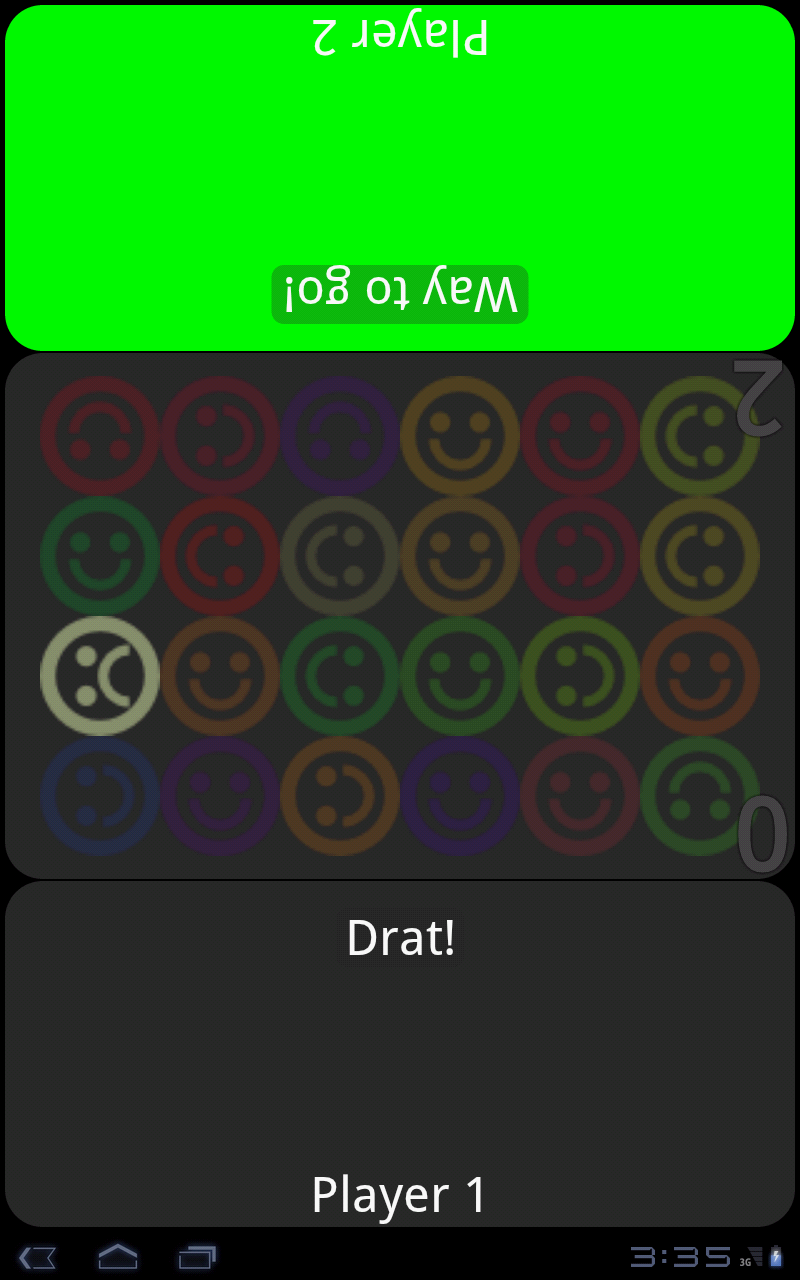Screen dimensions: 800x1280
Task: Tap the Android Home button
Action: [117, 1258]
